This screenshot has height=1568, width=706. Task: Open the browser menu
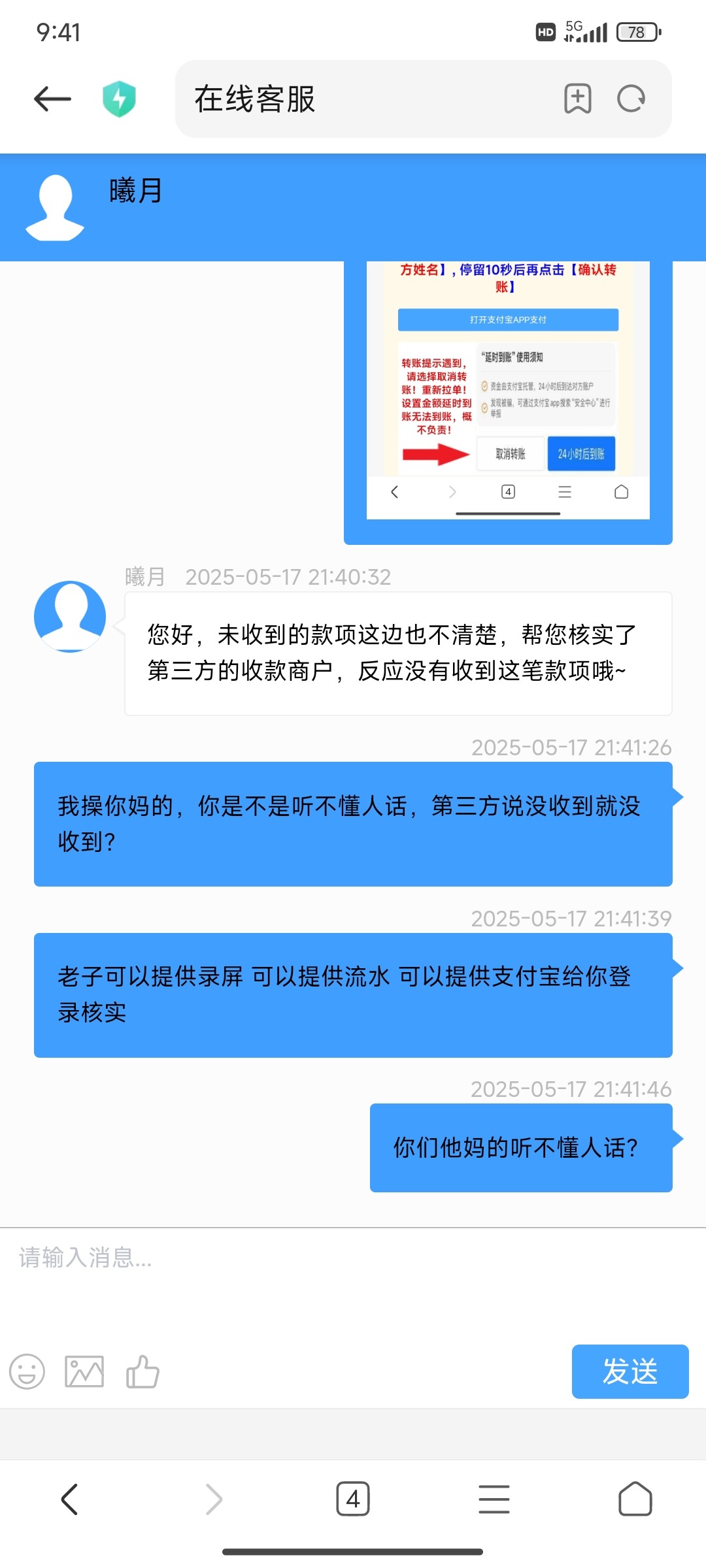(x=494, y=1499)
